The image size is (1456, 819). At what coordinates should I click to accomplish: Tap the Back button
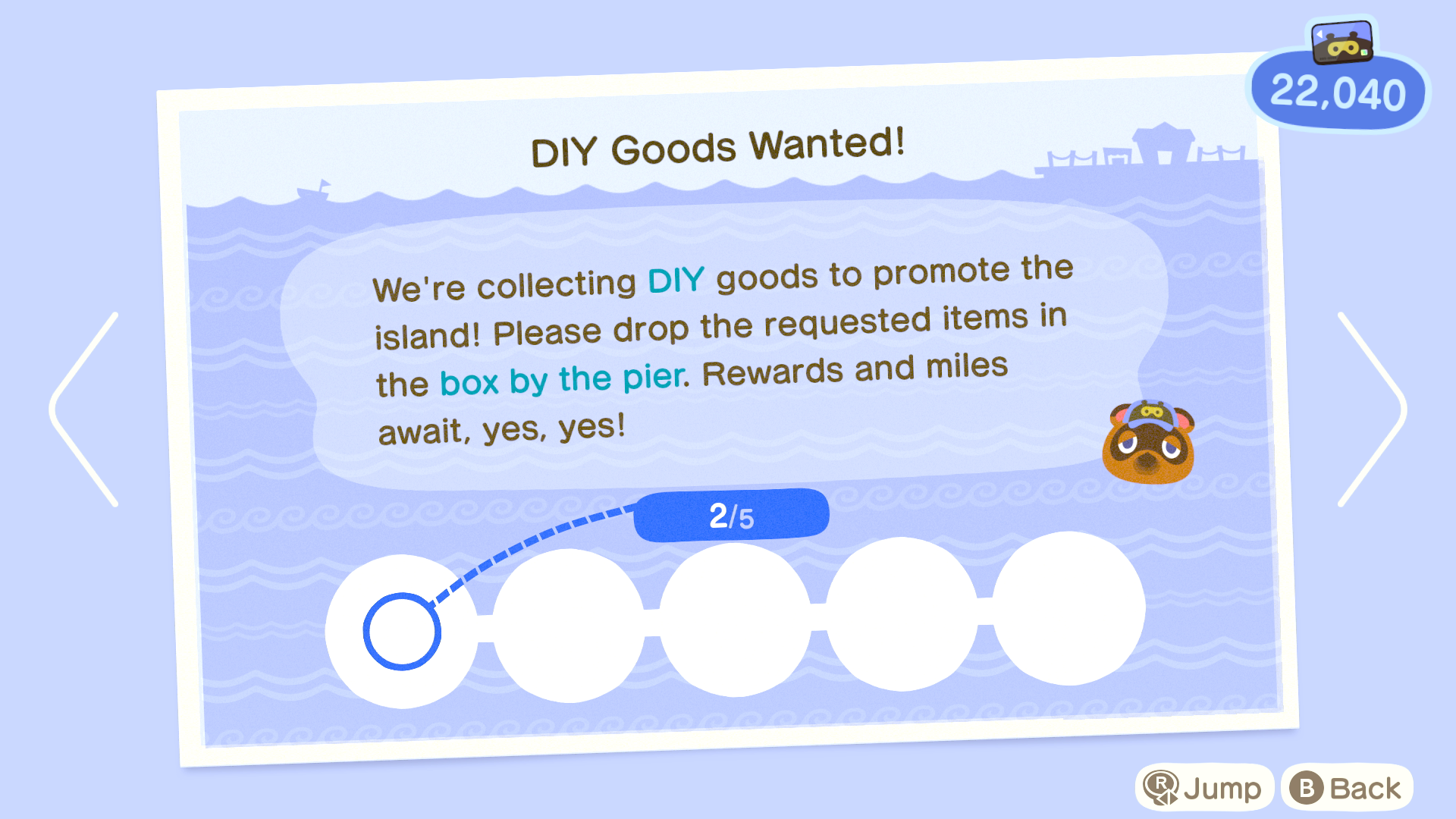click(1347, 789)
